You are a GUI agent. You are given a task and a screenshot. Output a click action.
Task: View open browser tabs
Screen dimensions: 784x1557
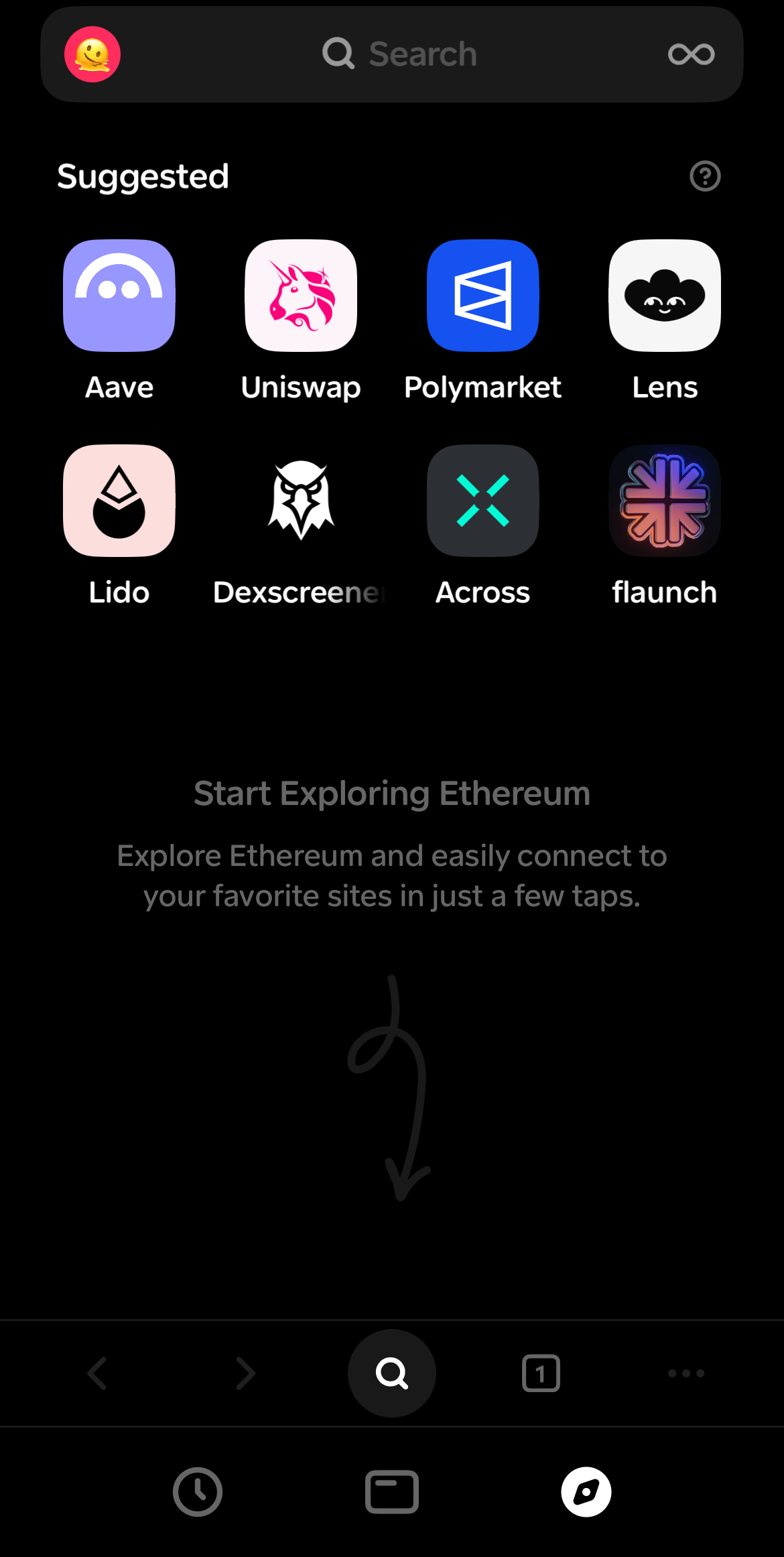point(541,1373)
